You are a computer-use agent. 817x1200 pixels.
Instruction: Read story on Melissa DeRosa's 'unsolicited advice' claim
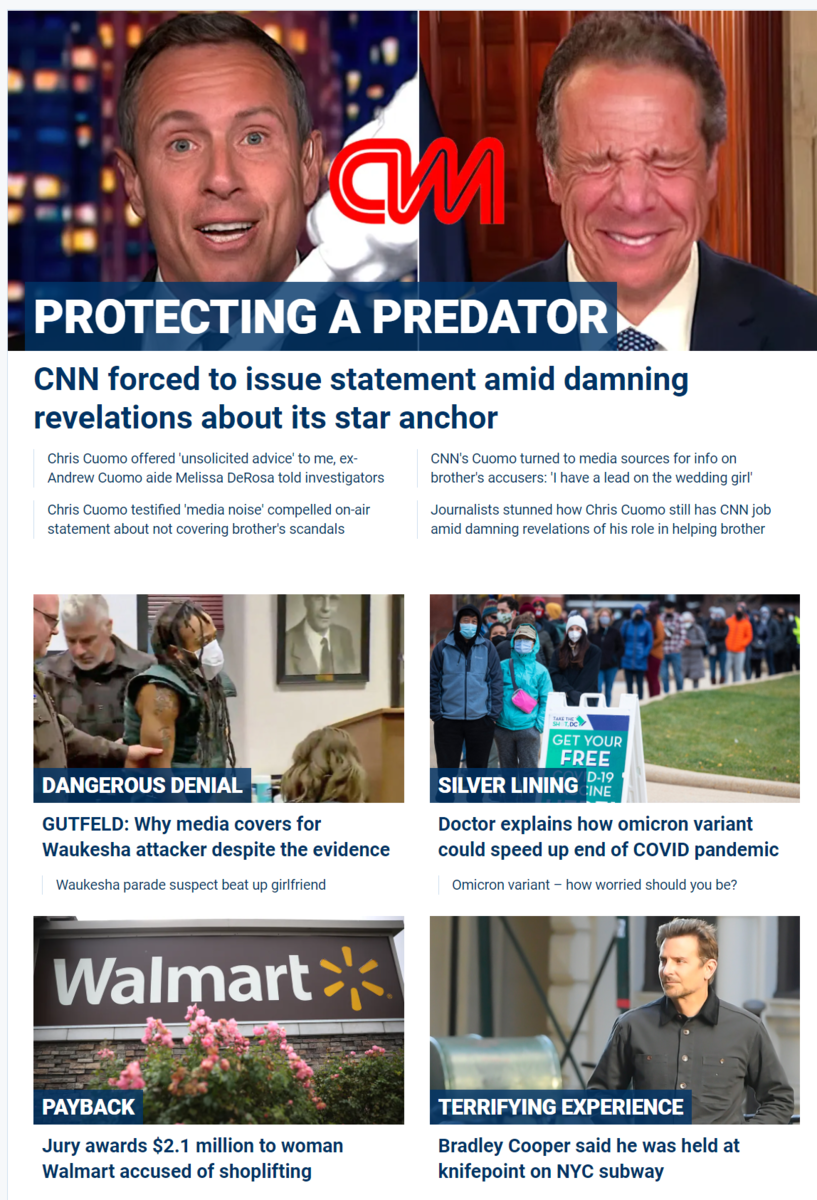click(x=215, y=468)
